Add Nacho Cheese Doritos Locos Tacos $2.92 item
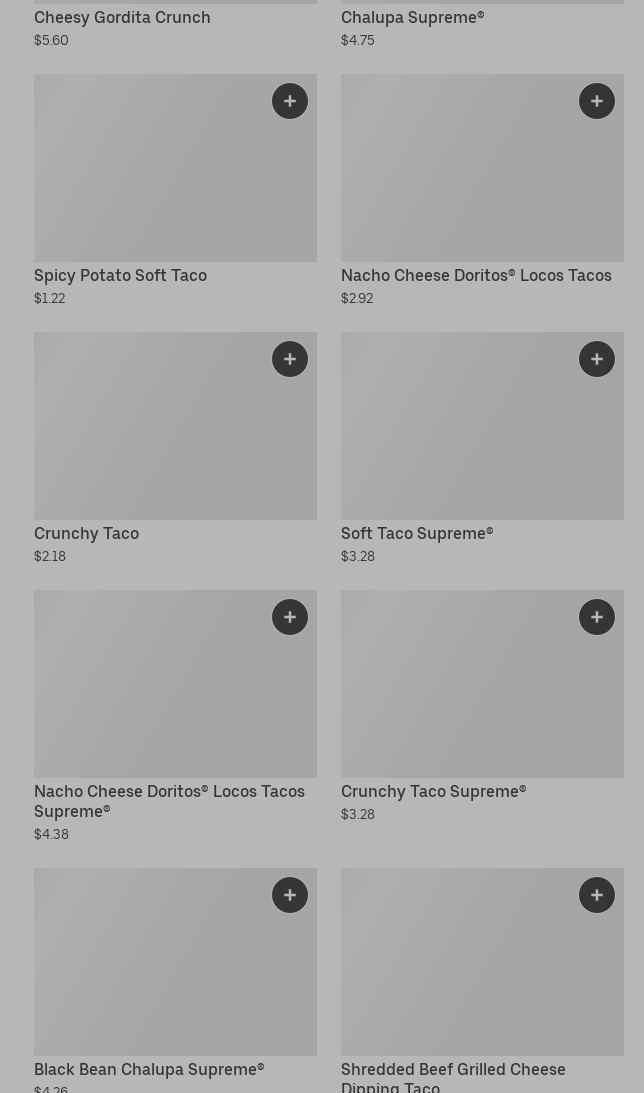644x1093 pixels. 597,101
